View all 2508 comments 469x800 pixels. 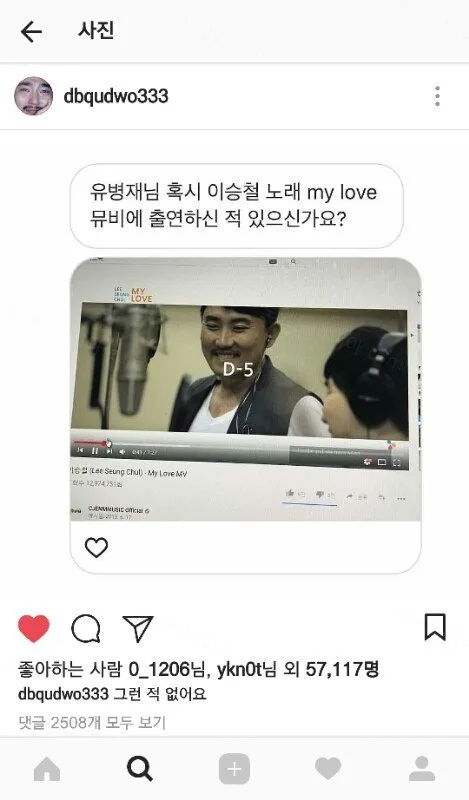point(92,722)
